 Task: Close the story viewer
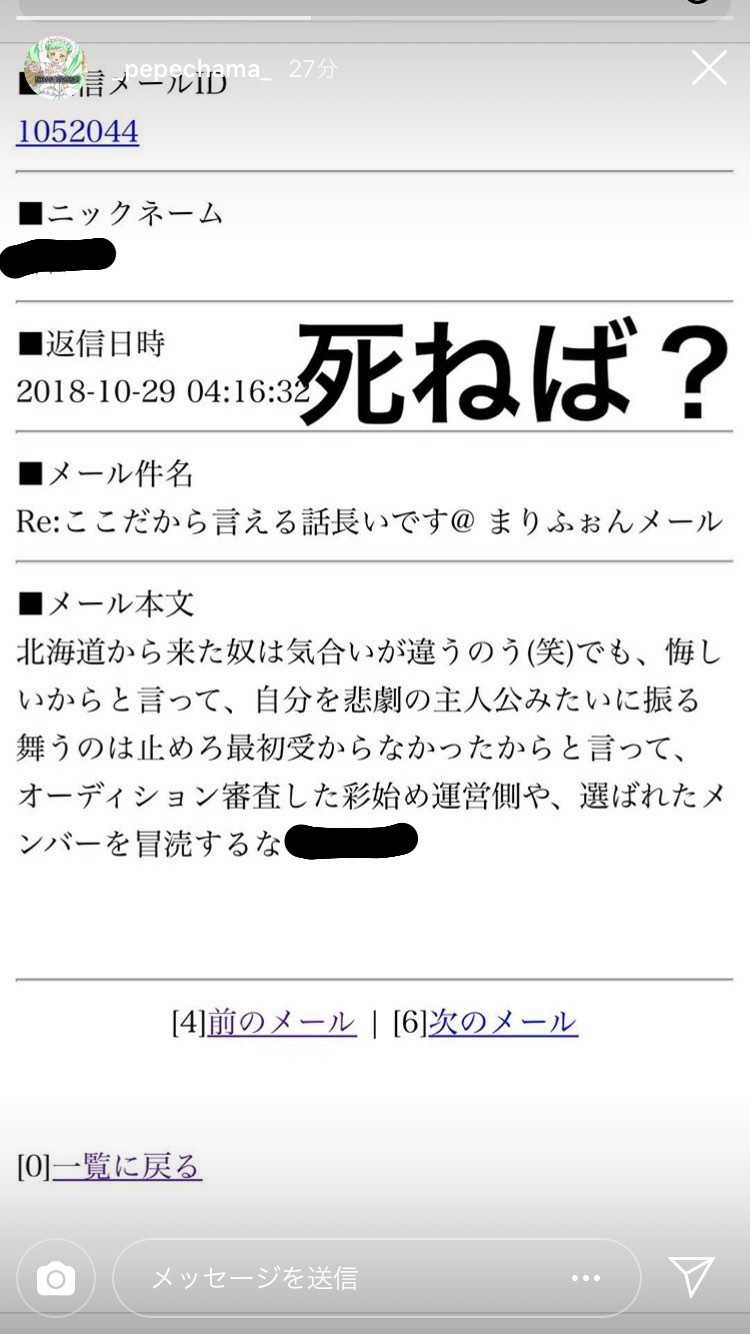pyautogui.click(x=709, y=68)
